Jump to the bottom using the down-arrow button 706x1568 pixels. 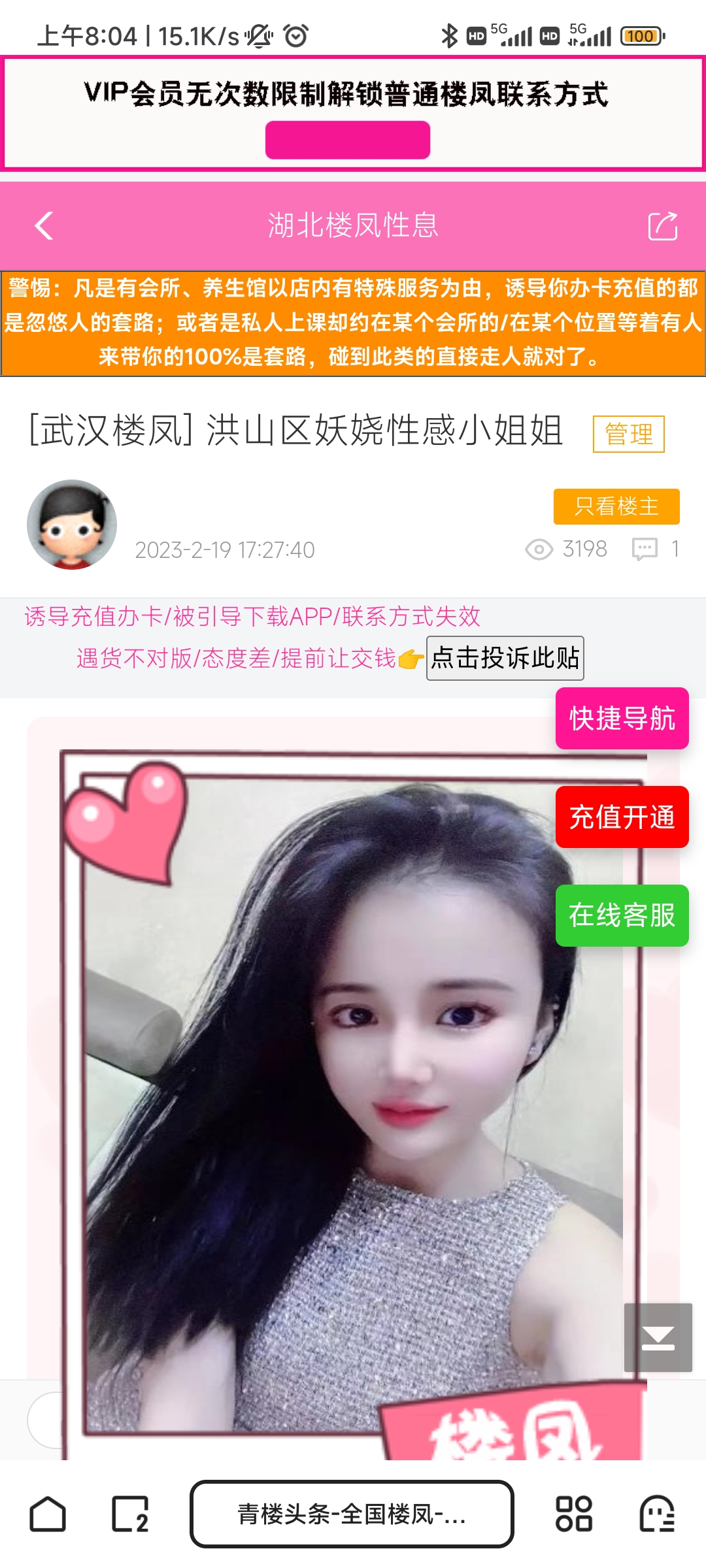658,1337
